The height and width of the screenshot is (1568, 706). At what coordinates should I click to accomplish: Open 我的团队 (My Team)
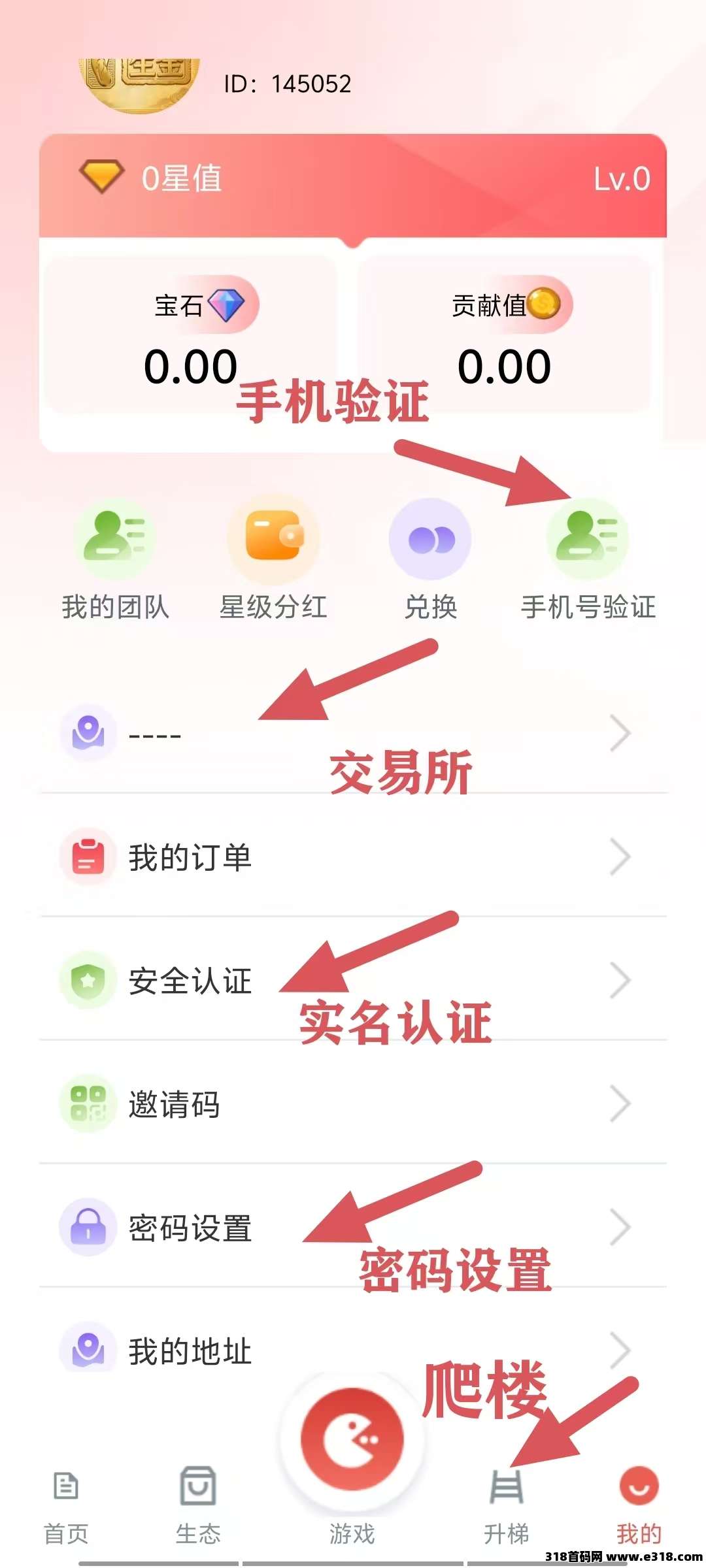click(x=116, y=559)
